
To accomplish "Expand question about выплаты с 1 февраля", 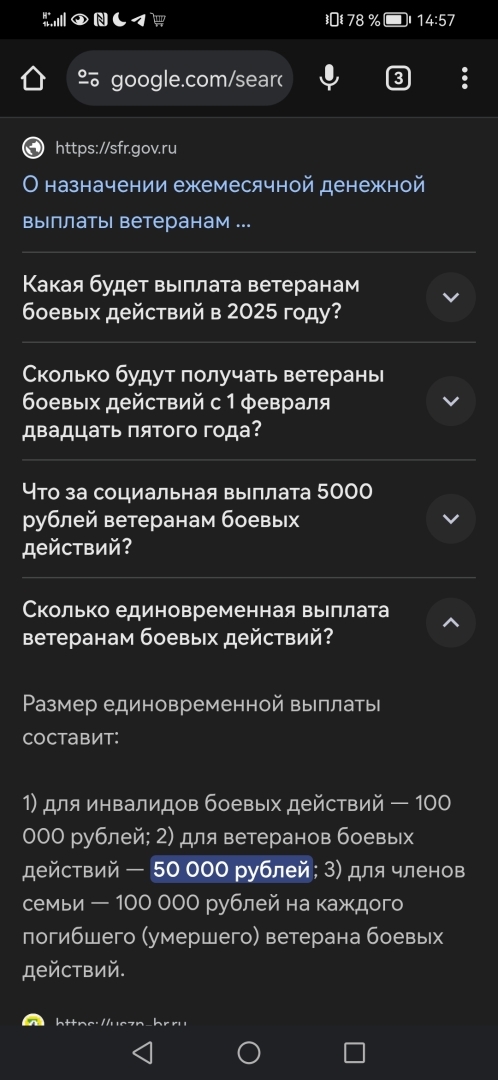I will point(249,402).
